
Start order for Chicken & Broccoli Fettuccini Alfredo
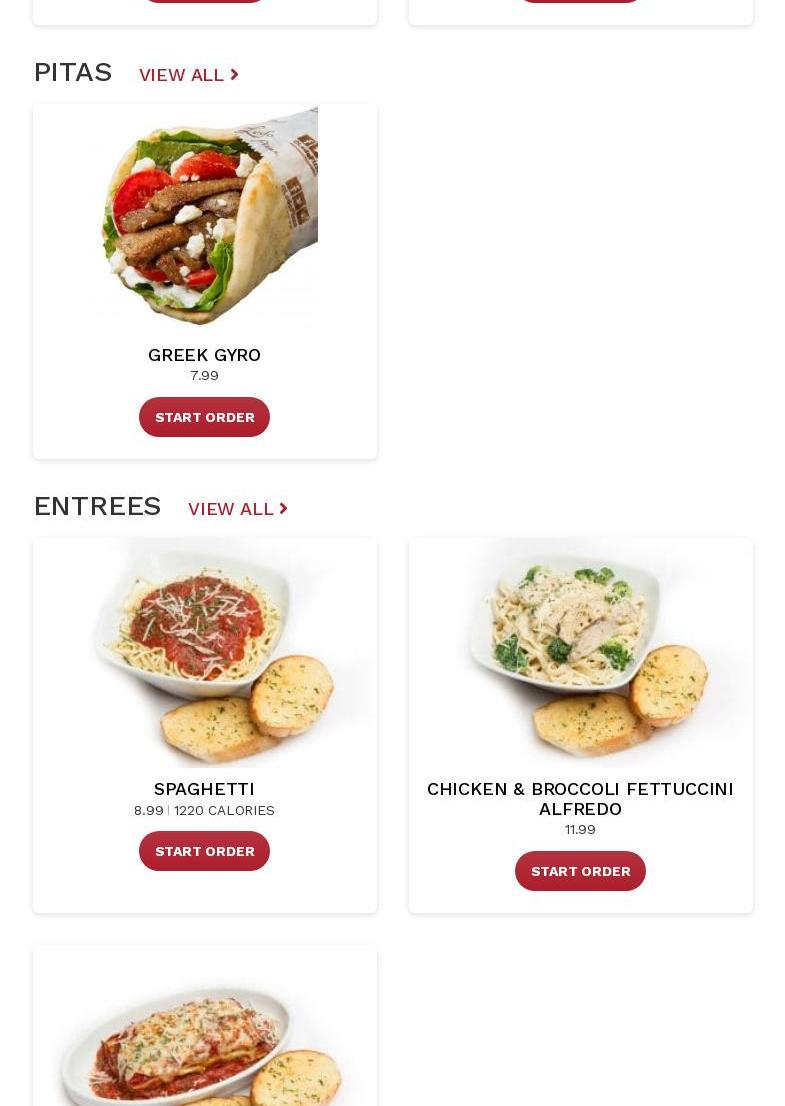pos(580,871)
